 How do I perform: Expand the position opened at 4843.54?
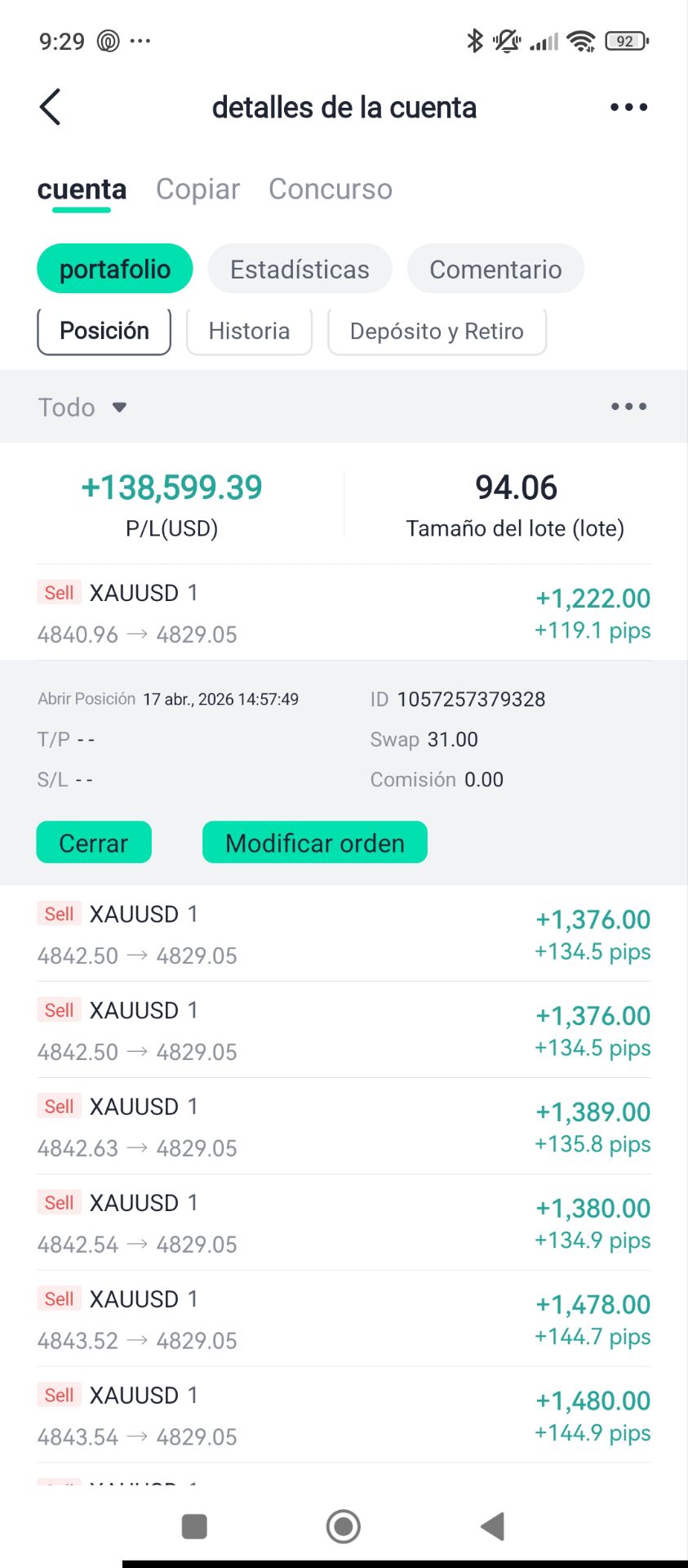[344, 1415]
